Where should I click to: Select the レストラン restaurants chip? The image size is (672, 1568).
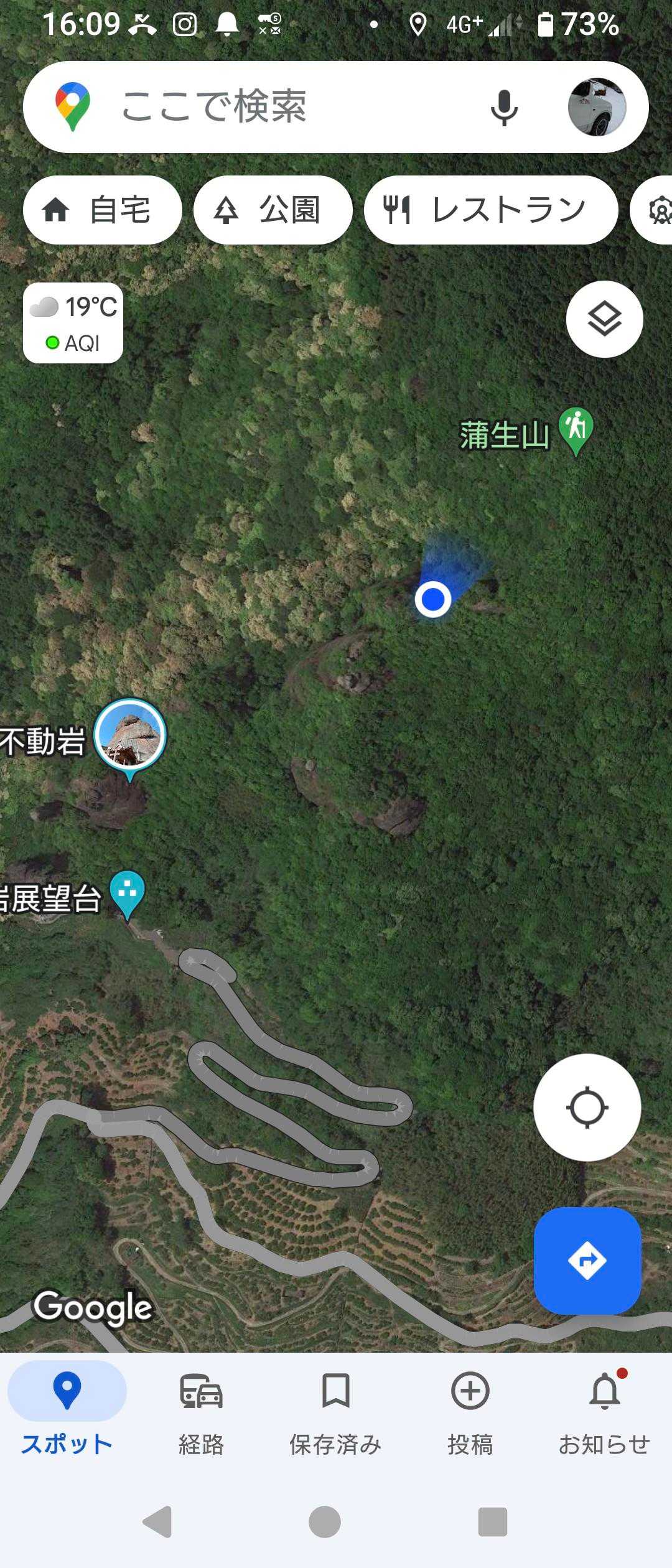tap(491, 210)
